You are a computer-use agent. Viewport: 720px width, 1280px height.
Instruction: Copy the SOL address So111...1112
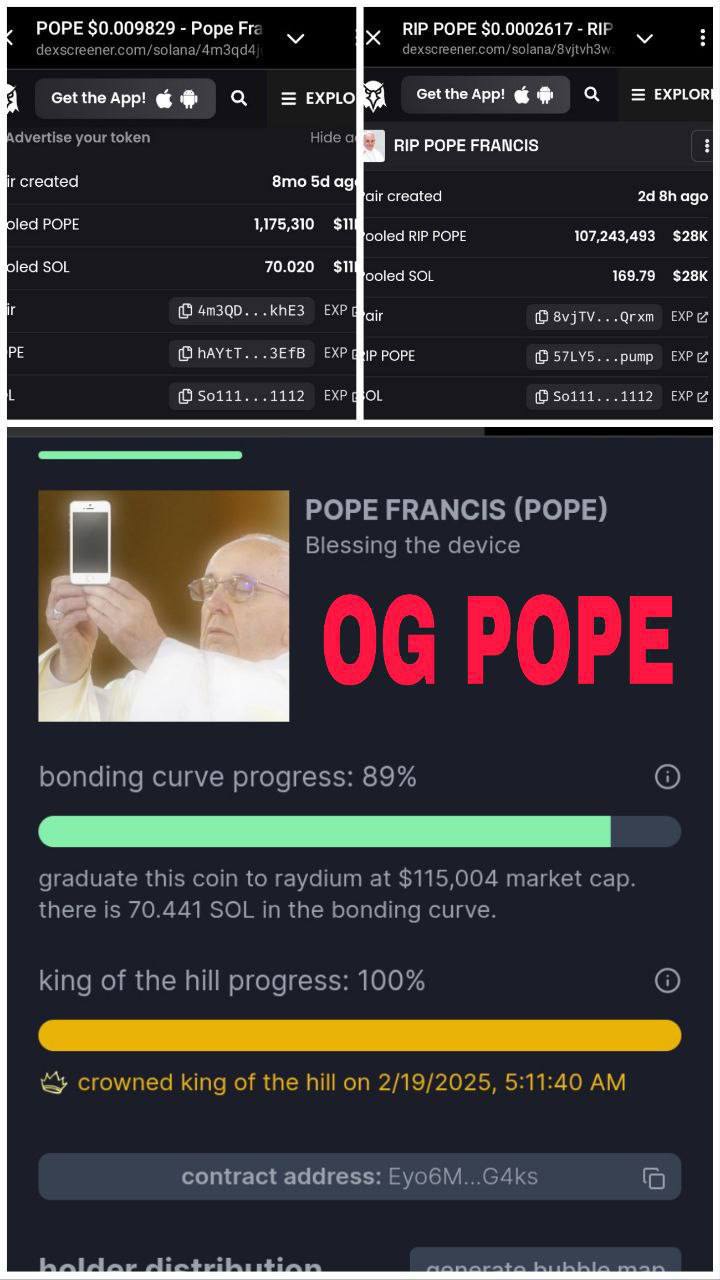[594, 396]
